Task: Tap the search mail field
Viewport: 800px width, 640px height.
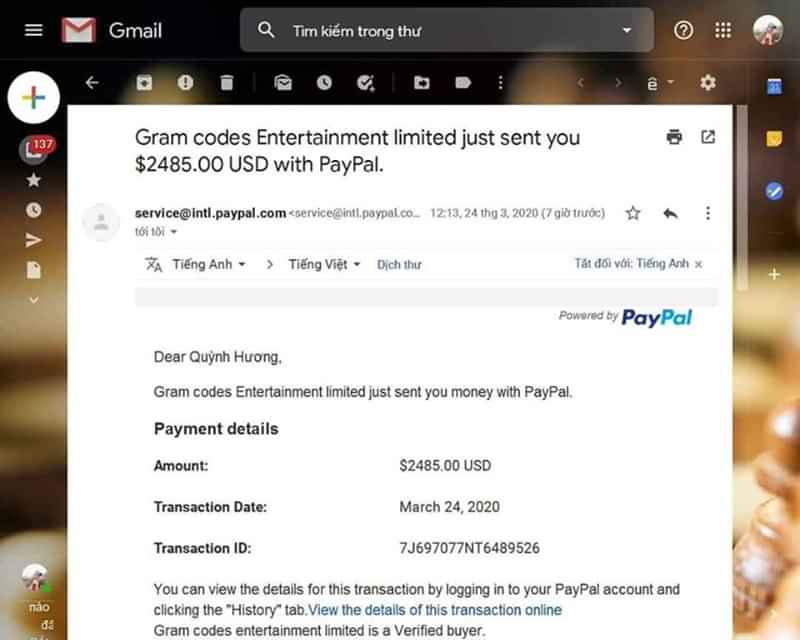Action: click(x=440, y=31)
